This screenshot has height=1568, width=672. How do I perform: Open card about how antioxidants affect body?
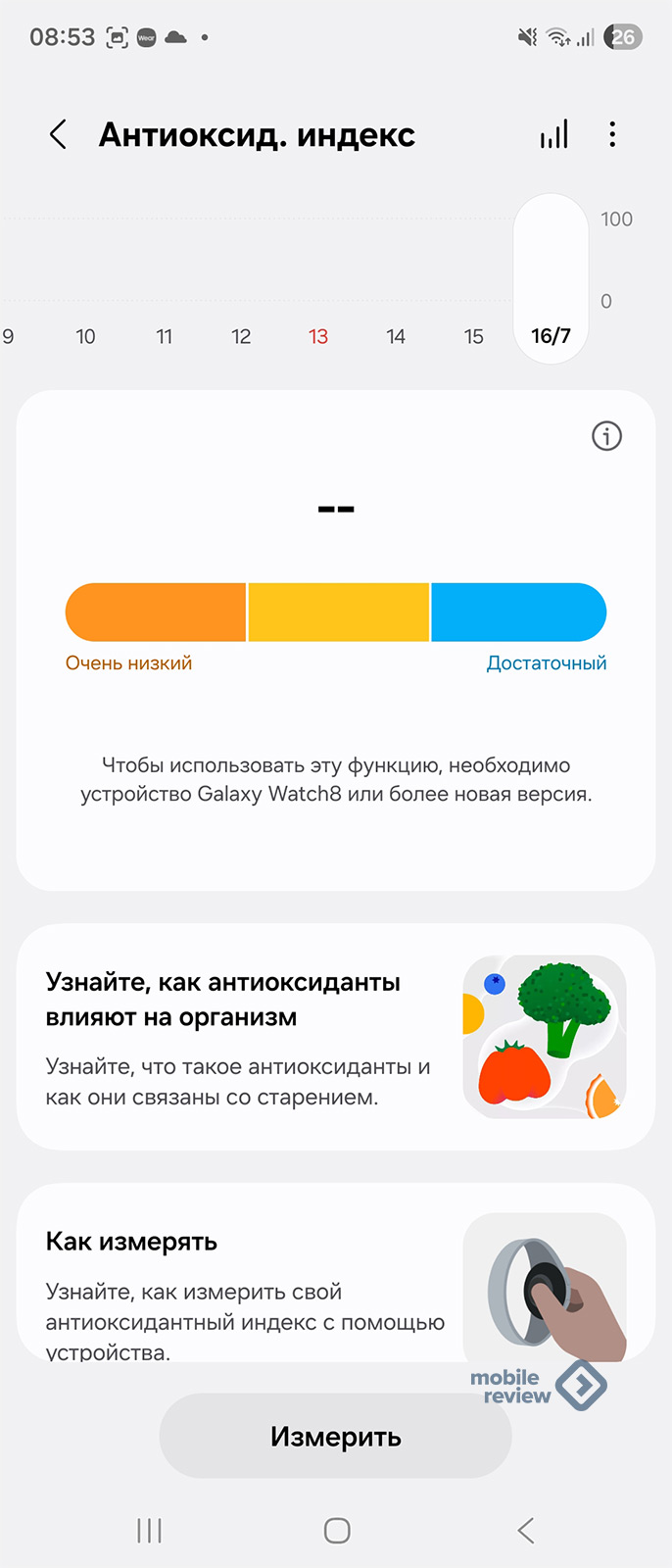click(335, 1037)
